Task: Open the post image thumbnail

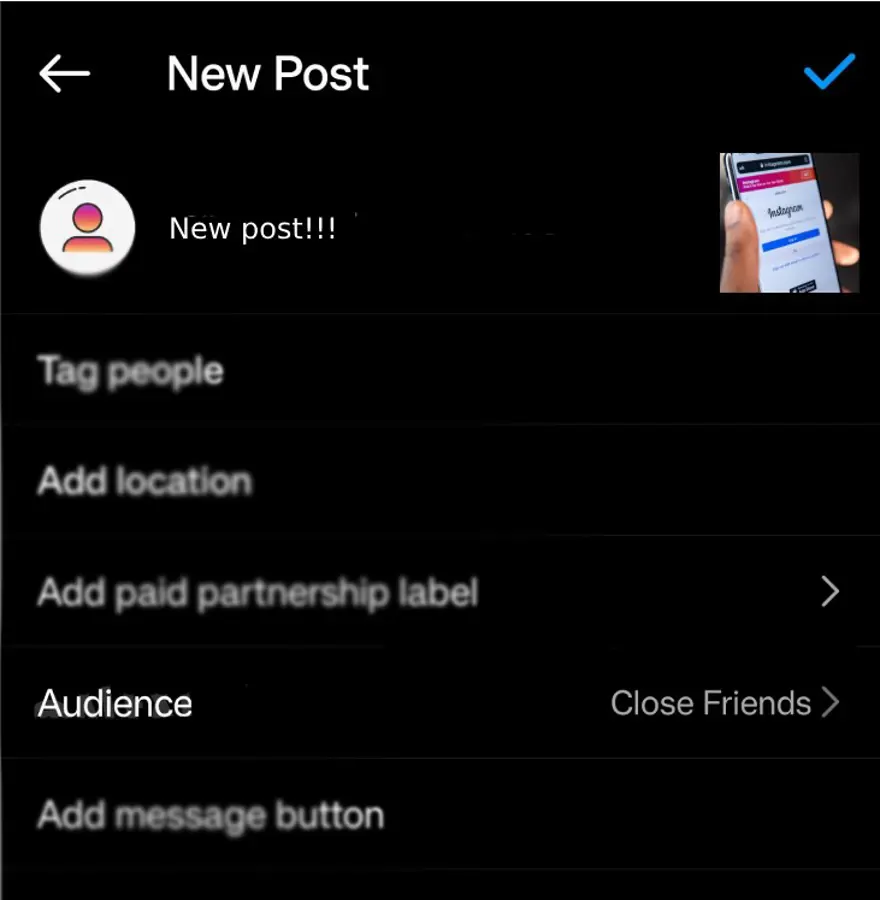Action: pos(789,223)
